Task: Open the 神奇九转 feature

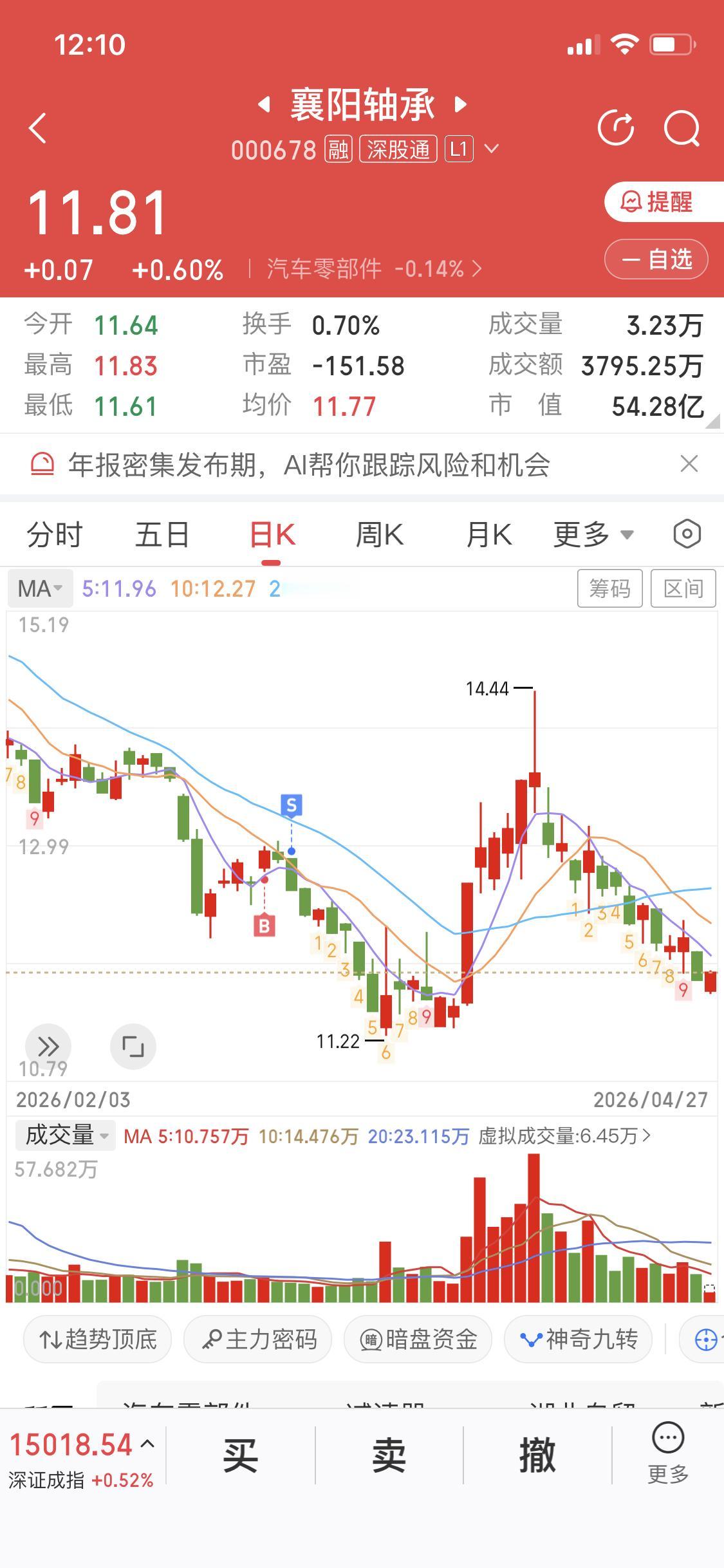Action: [x=577, y=1339]
